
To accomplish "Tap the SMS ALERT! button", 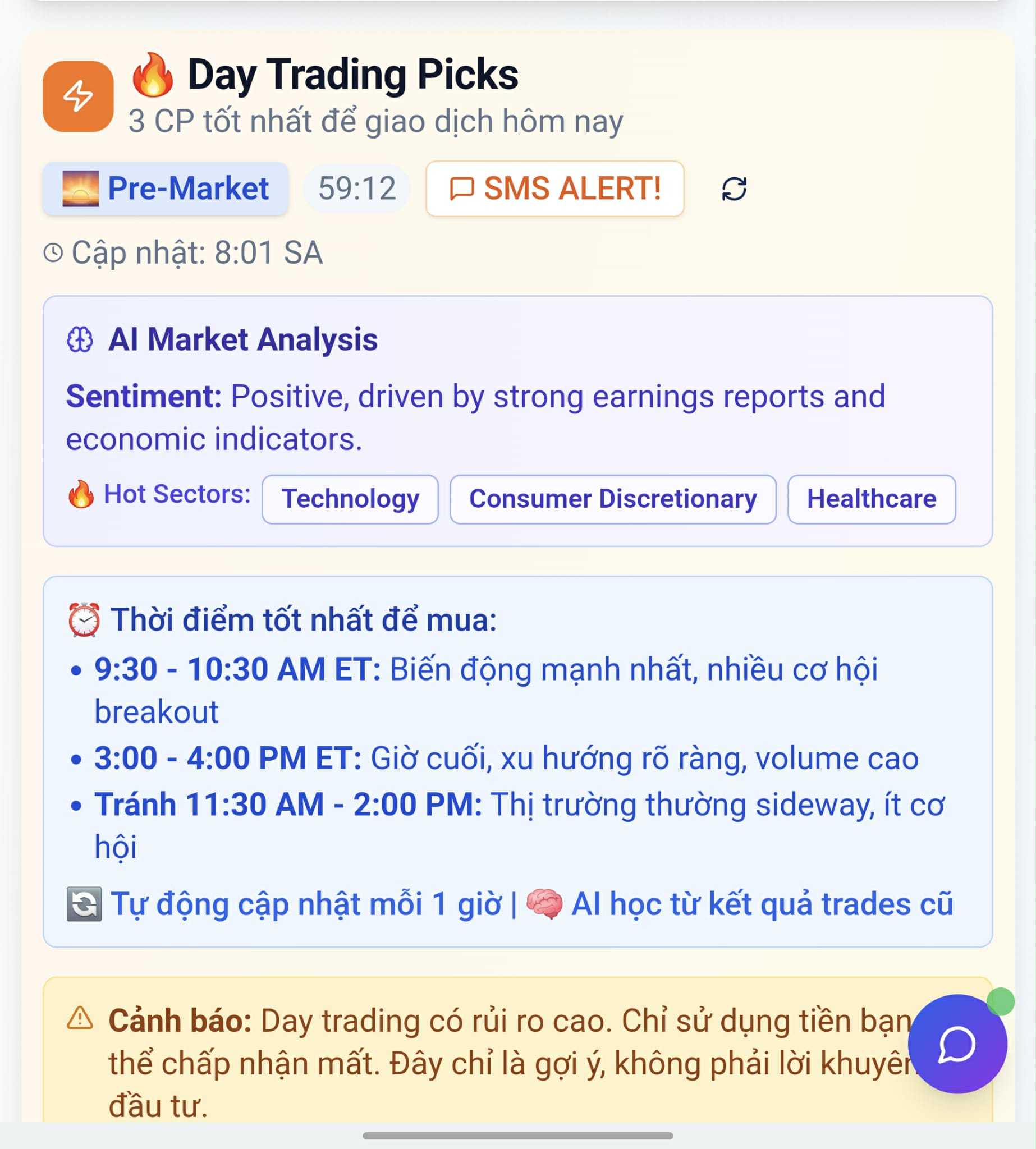I will pos(554,189).
